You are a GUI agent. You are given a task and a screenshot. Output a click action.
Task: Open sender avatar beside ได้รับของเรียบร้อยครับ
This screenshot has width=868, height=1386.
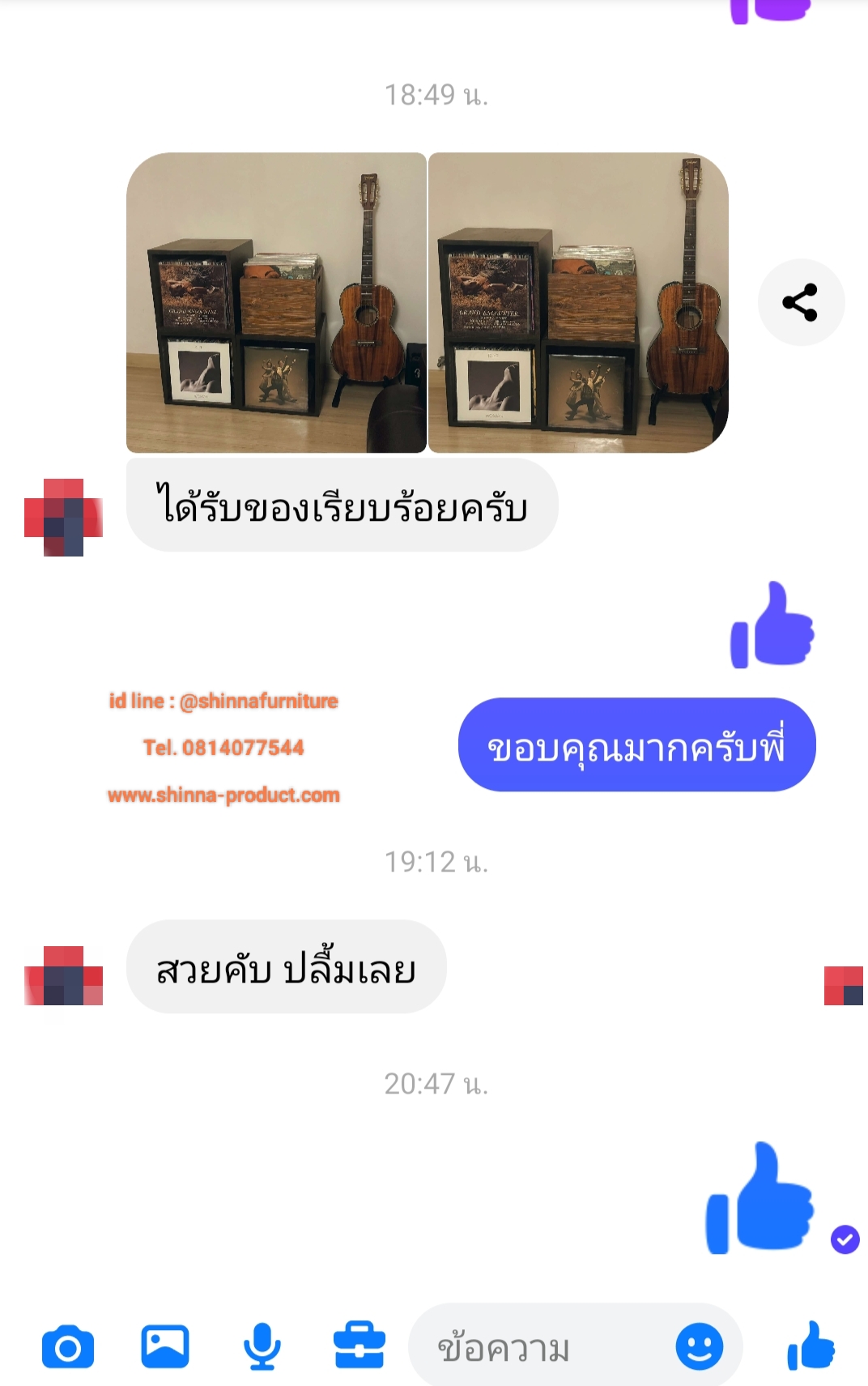(x=63, y=518)
